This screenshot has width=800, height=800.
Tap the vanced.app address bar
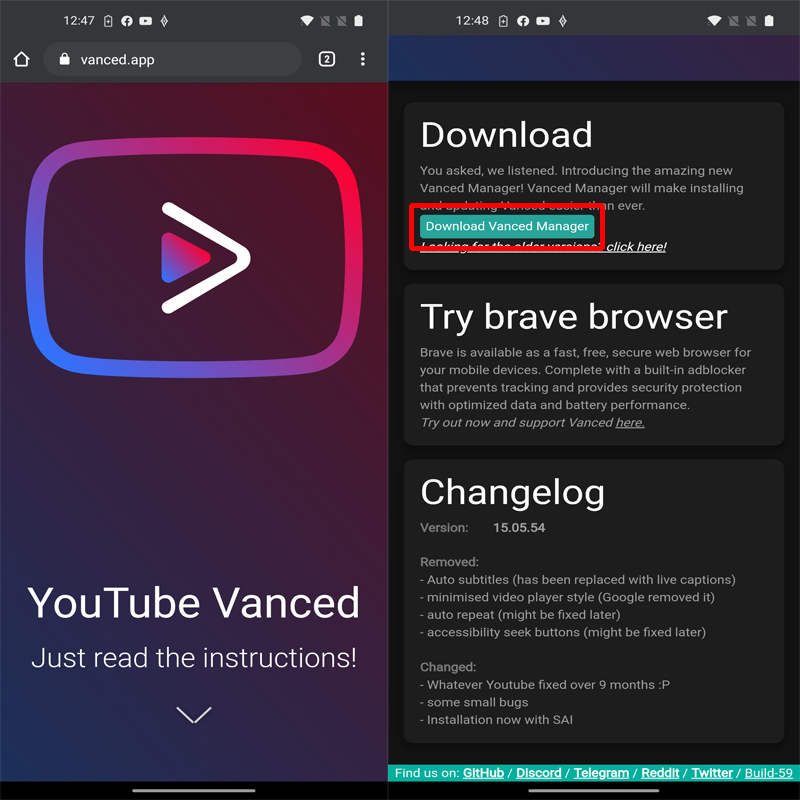click(x=172, y=59)
